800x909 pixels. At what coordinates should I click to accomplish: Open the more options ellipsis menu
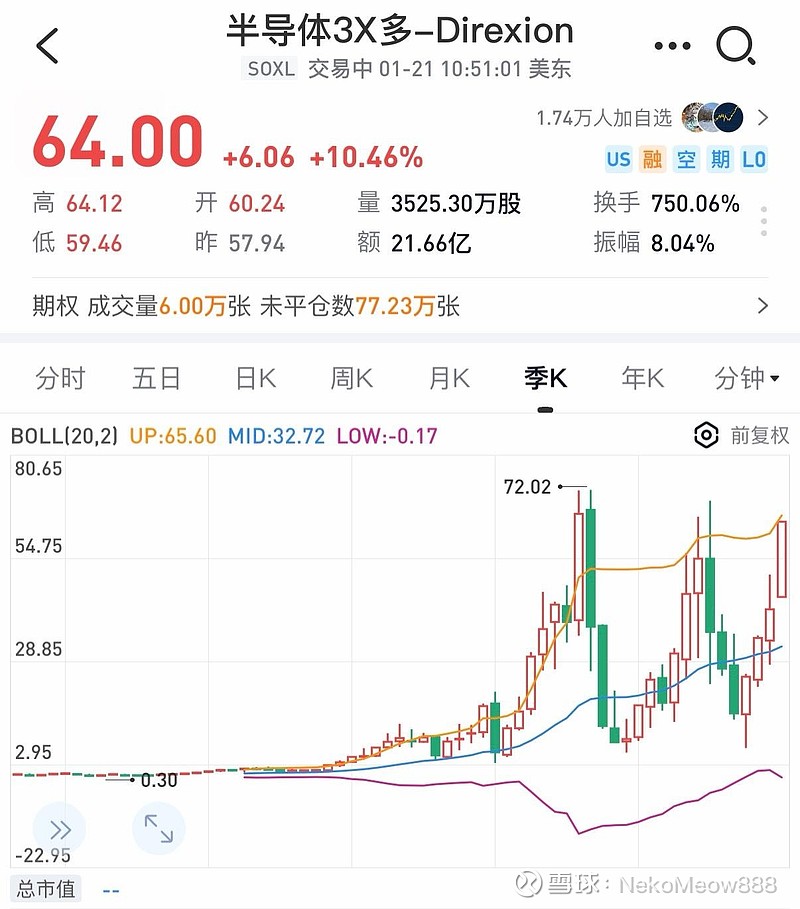click(x=671, y=45)
